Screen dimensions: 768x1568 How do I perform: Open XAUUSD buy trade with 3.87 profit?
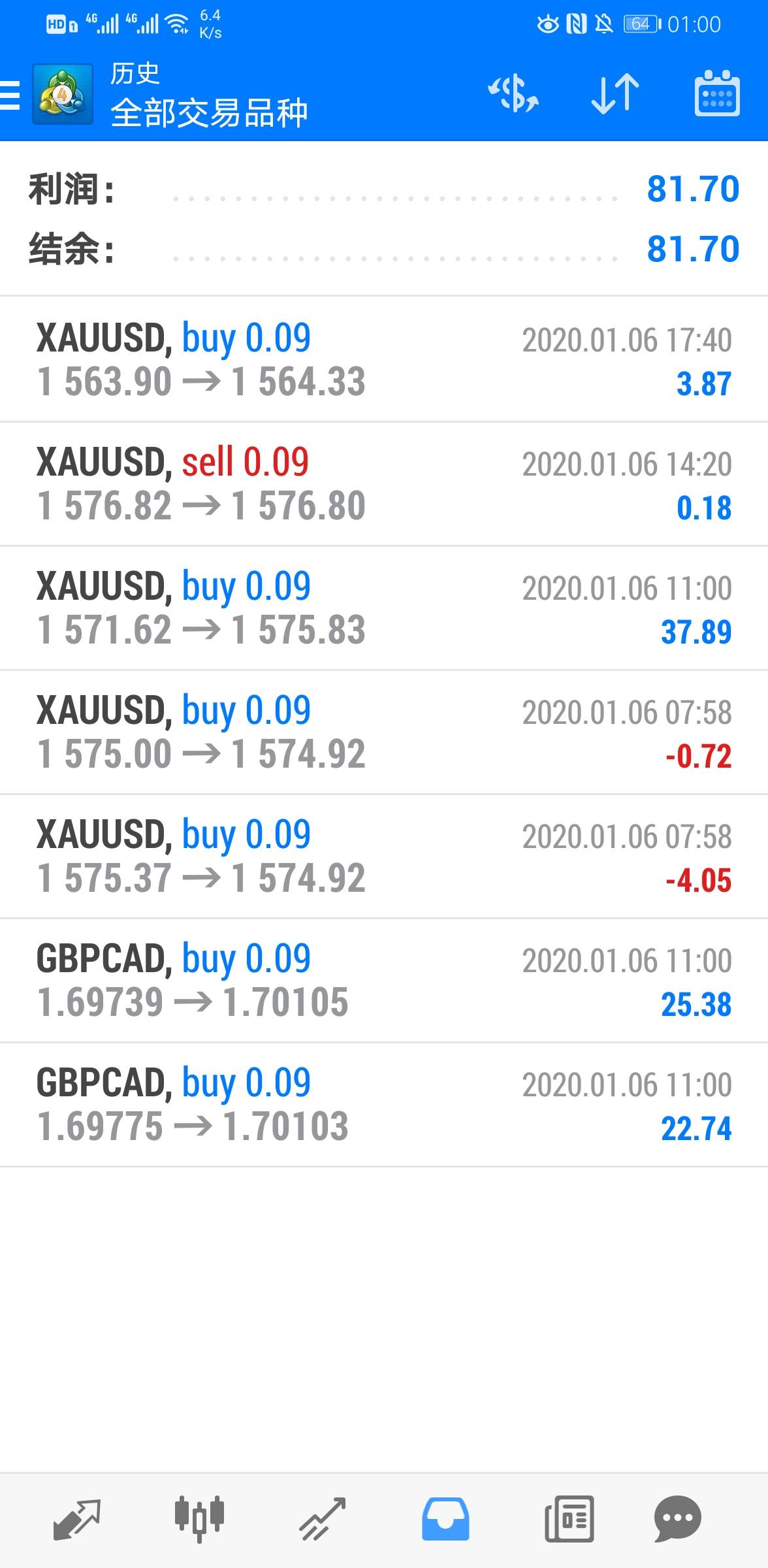[x=384, y=360]
